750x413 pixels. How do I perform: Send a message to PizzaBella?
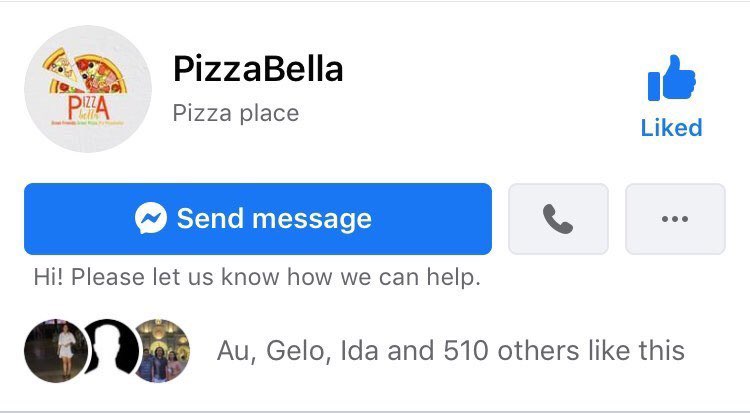[x=258, y=219]
